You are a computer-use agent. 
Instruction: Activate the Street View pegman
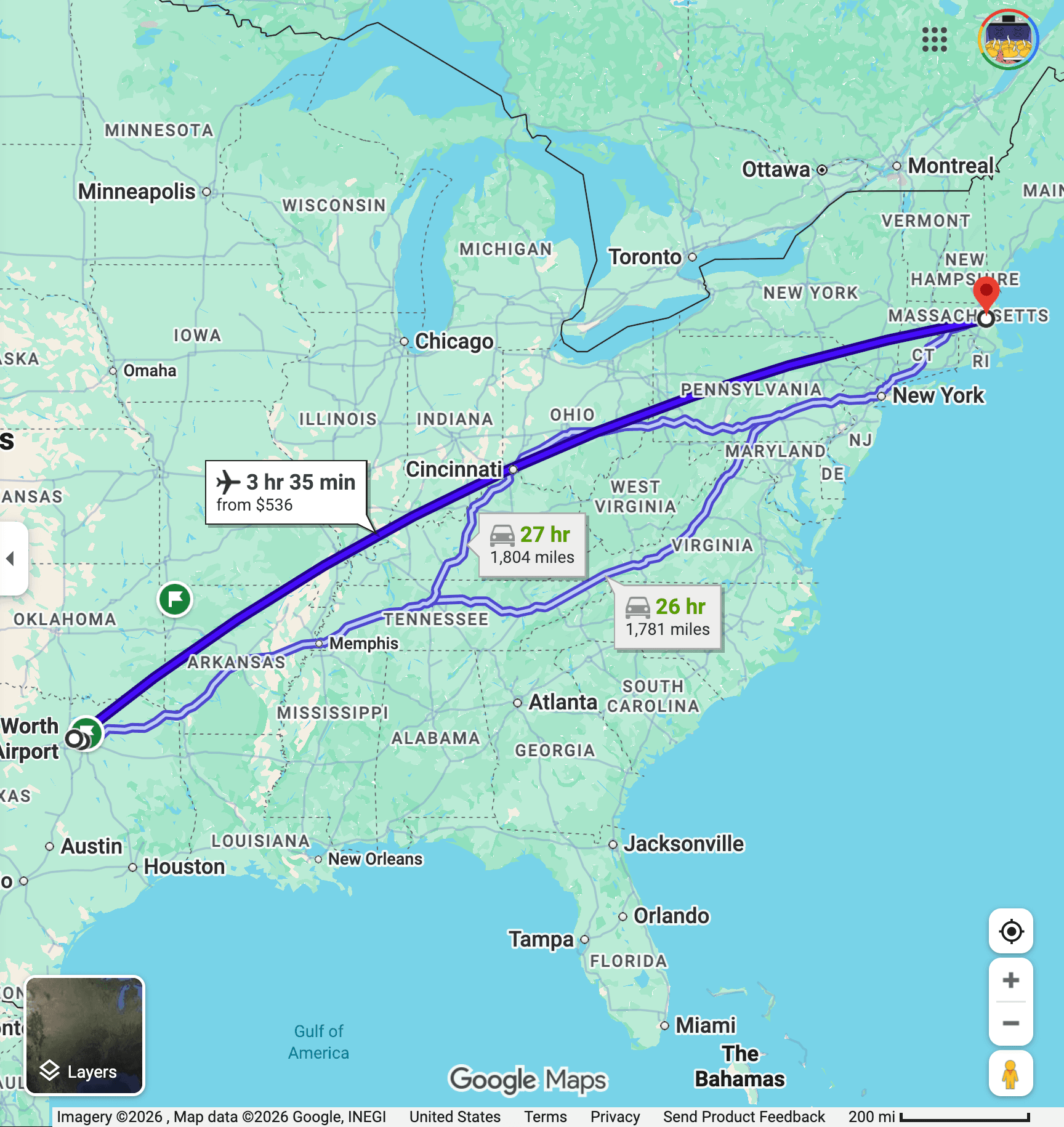1010,1074
